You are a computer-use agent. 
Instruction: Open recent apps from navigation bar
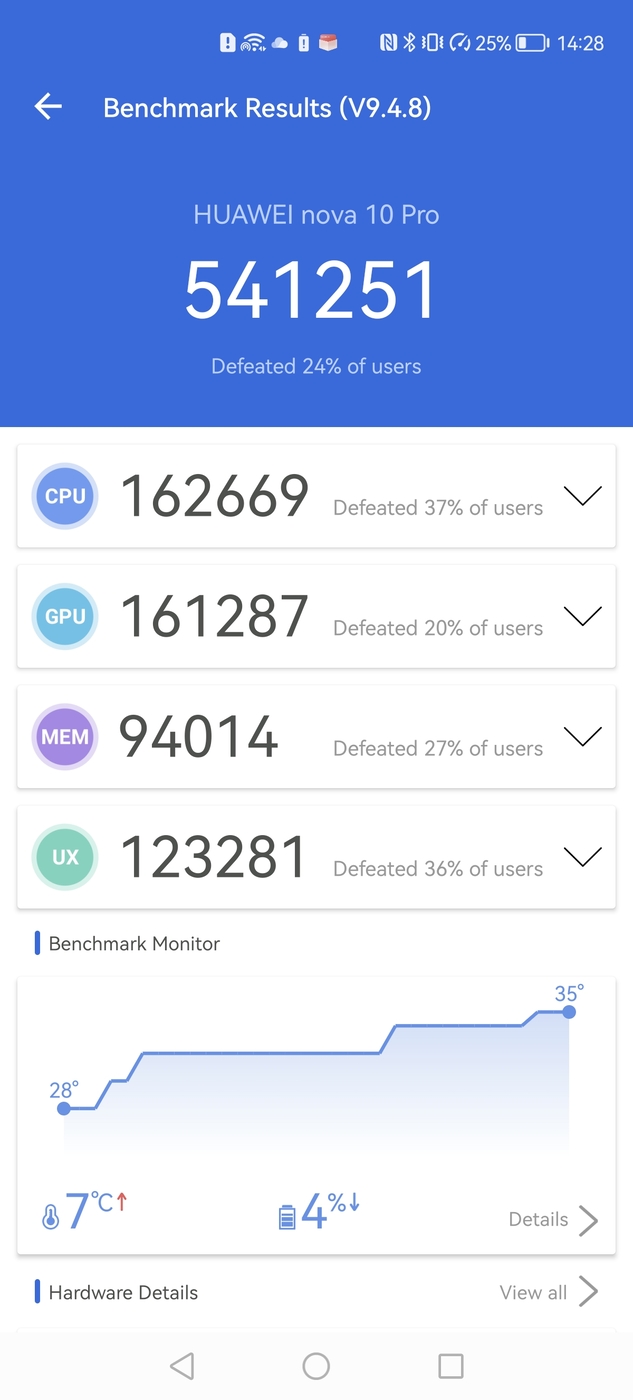click(x=451, y=1366)
